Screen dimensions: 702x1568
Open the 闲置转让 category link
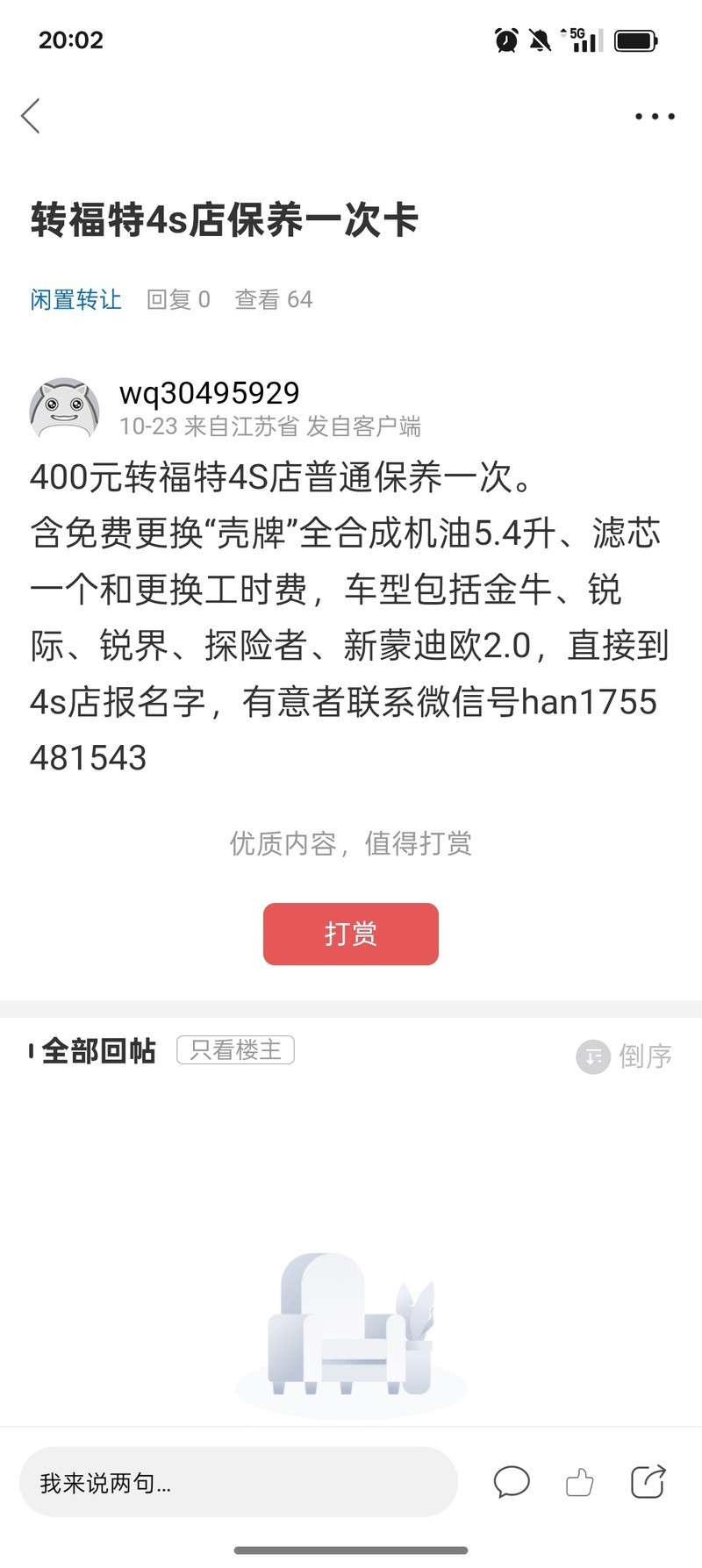click(75, 300)
